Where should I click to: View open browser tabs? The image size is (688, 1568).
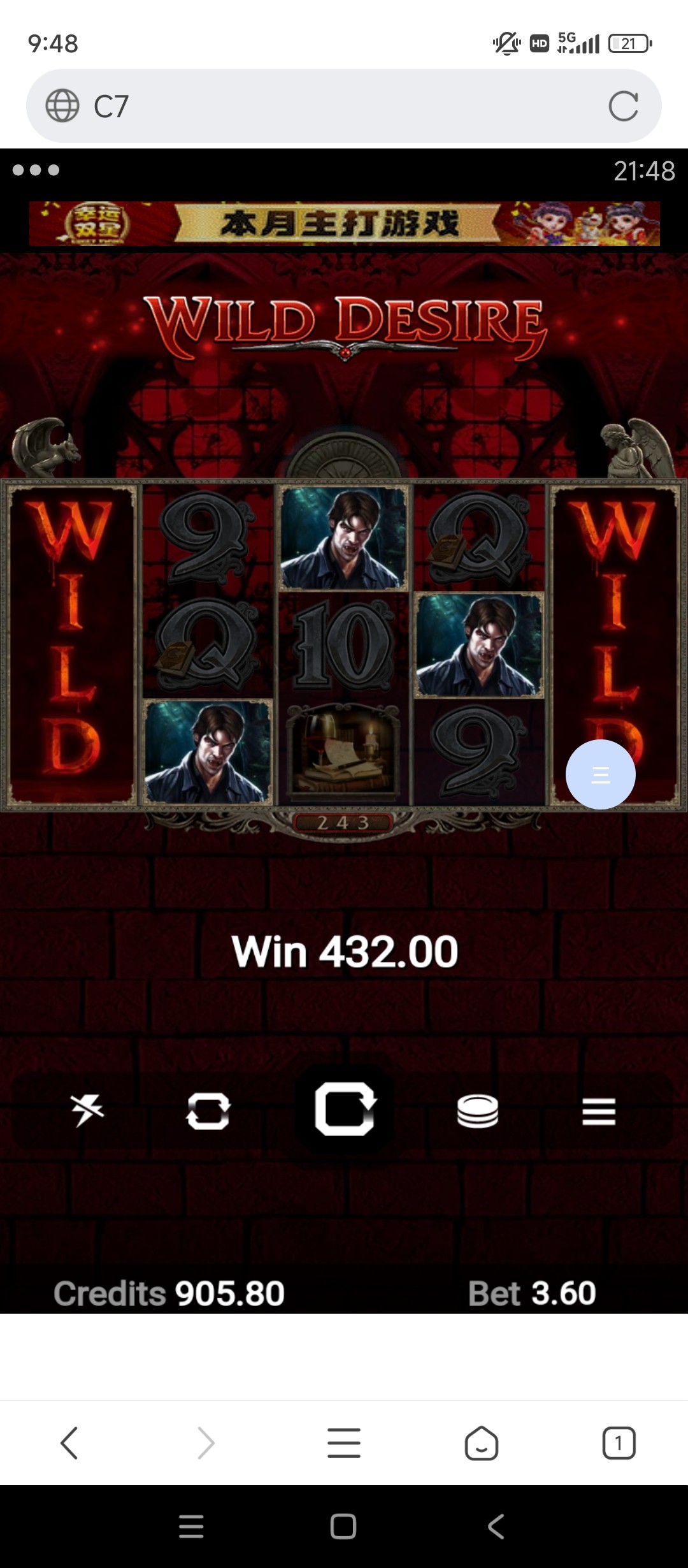619,1443
